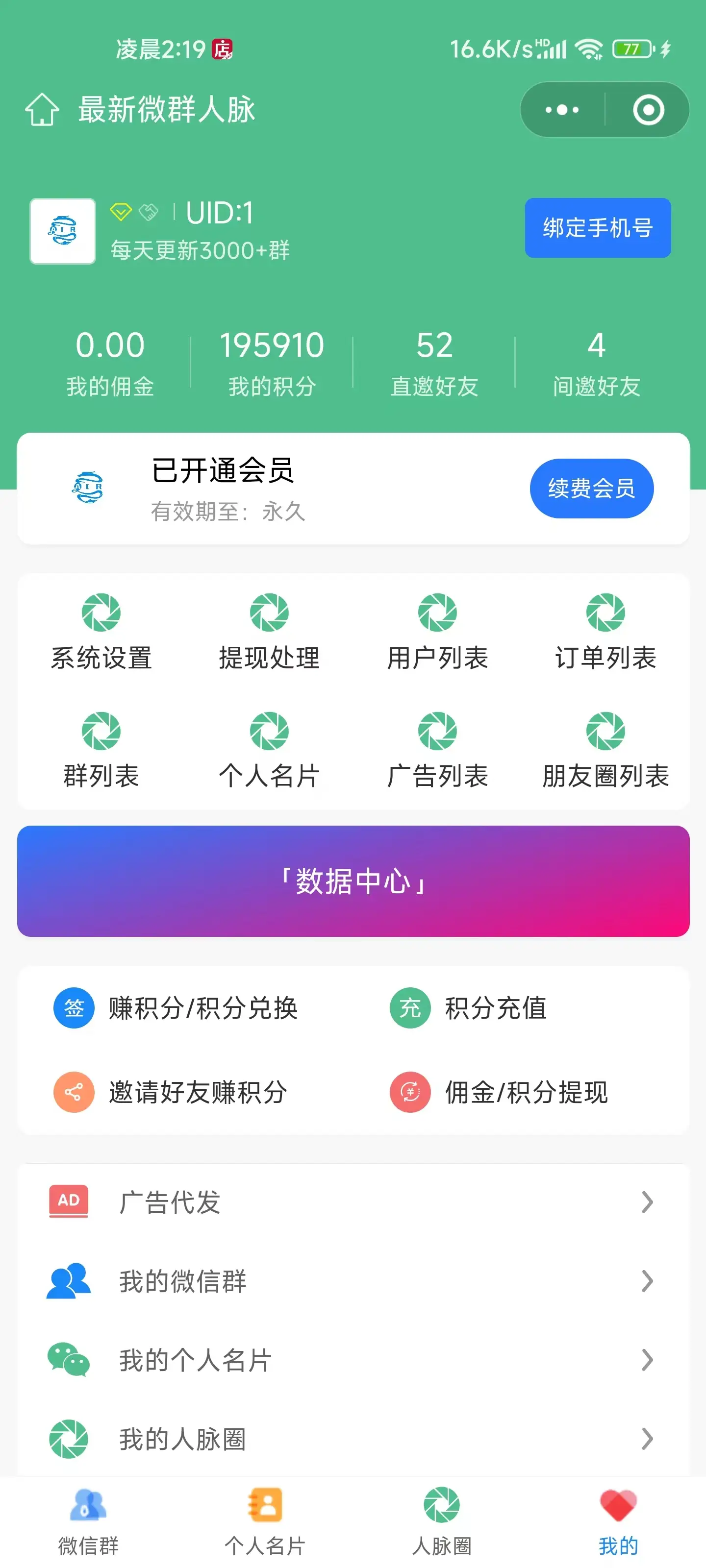This screenshot has height=1568, width=706.
Task: Open the 数据中心 banner
Action: (353, 881)
